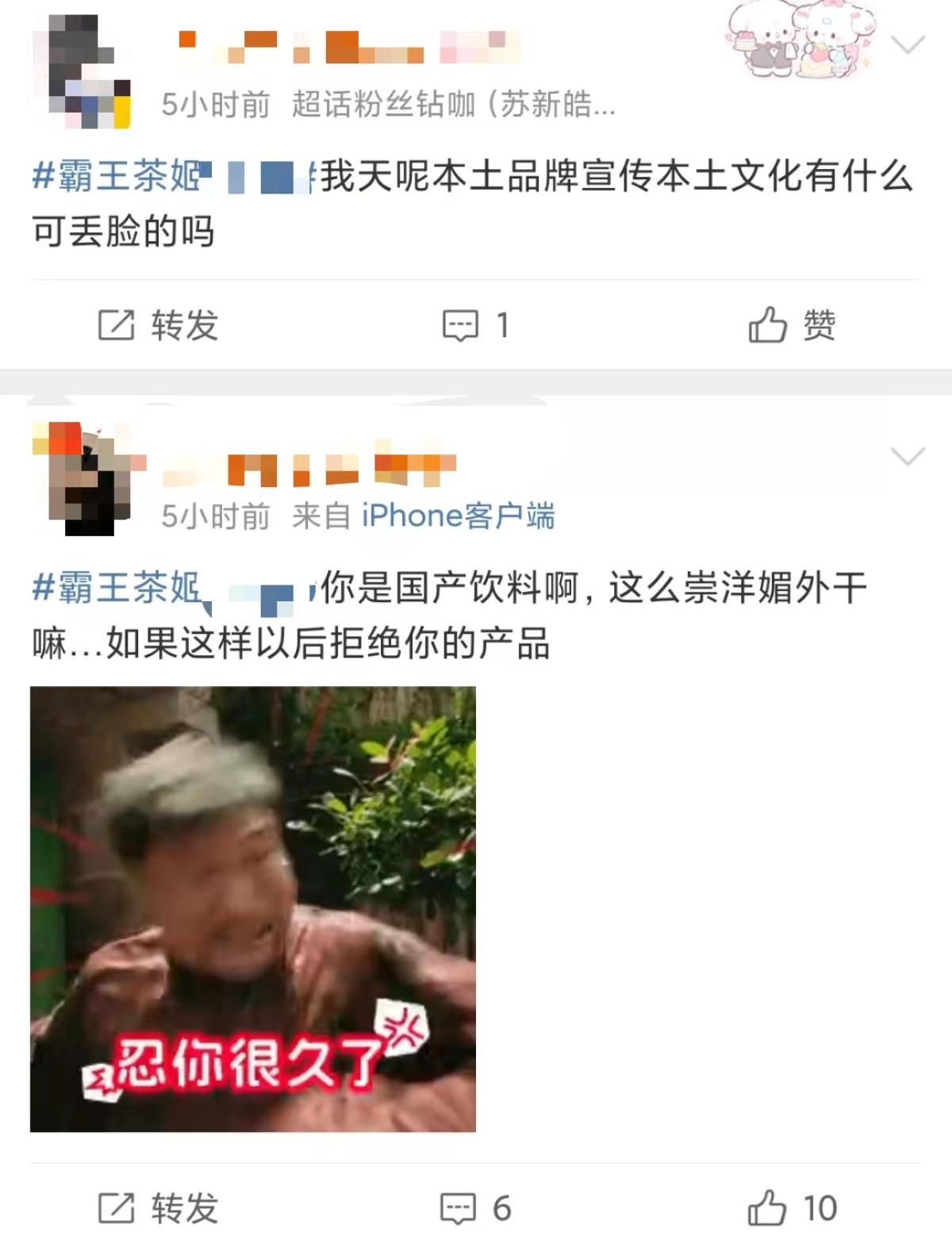Expand the chevron menu on the first post
Viewport: 952px width, 1243px height.
pos(908,45)
